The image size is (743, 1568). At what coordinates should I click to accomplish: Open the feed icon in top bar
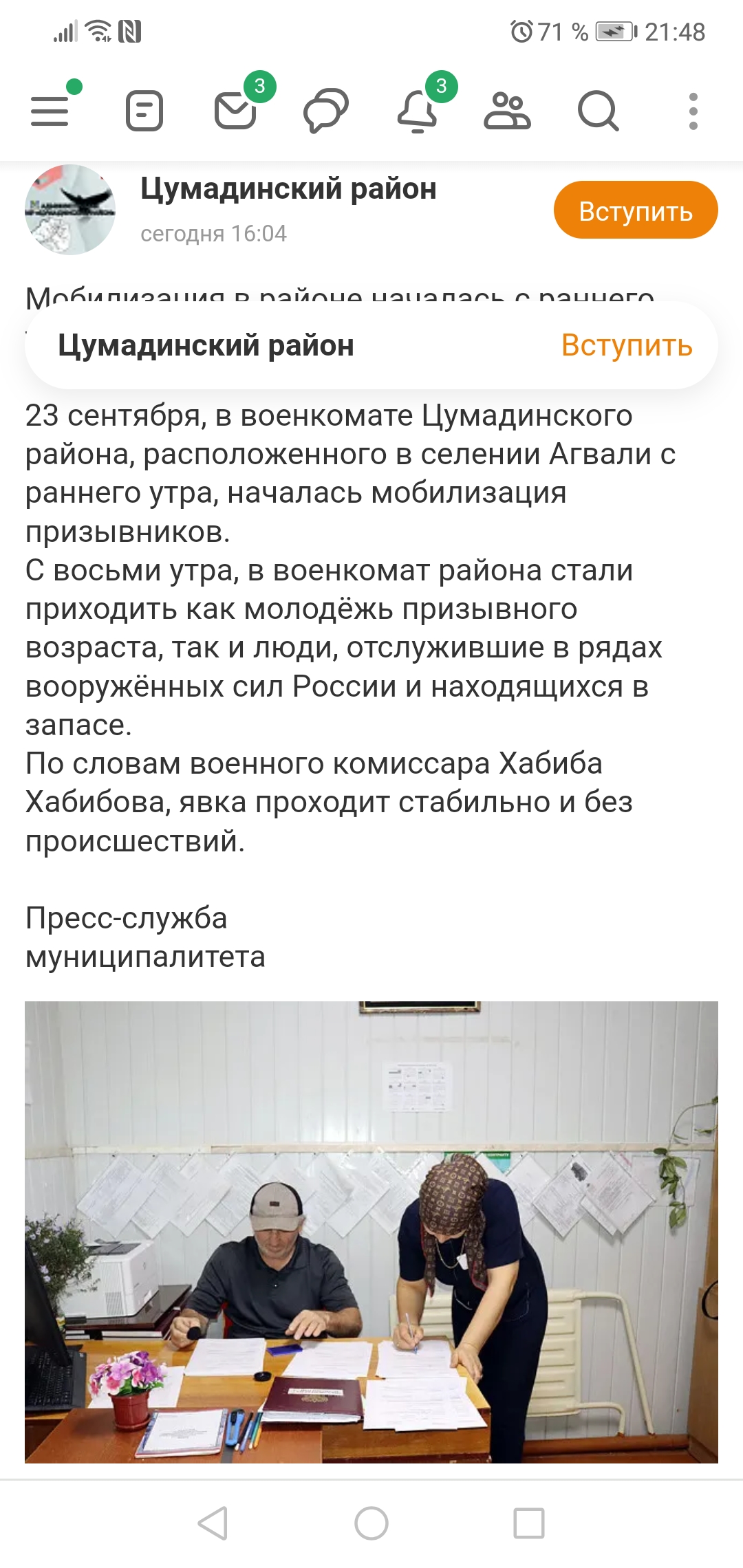(x=144, y=111)
